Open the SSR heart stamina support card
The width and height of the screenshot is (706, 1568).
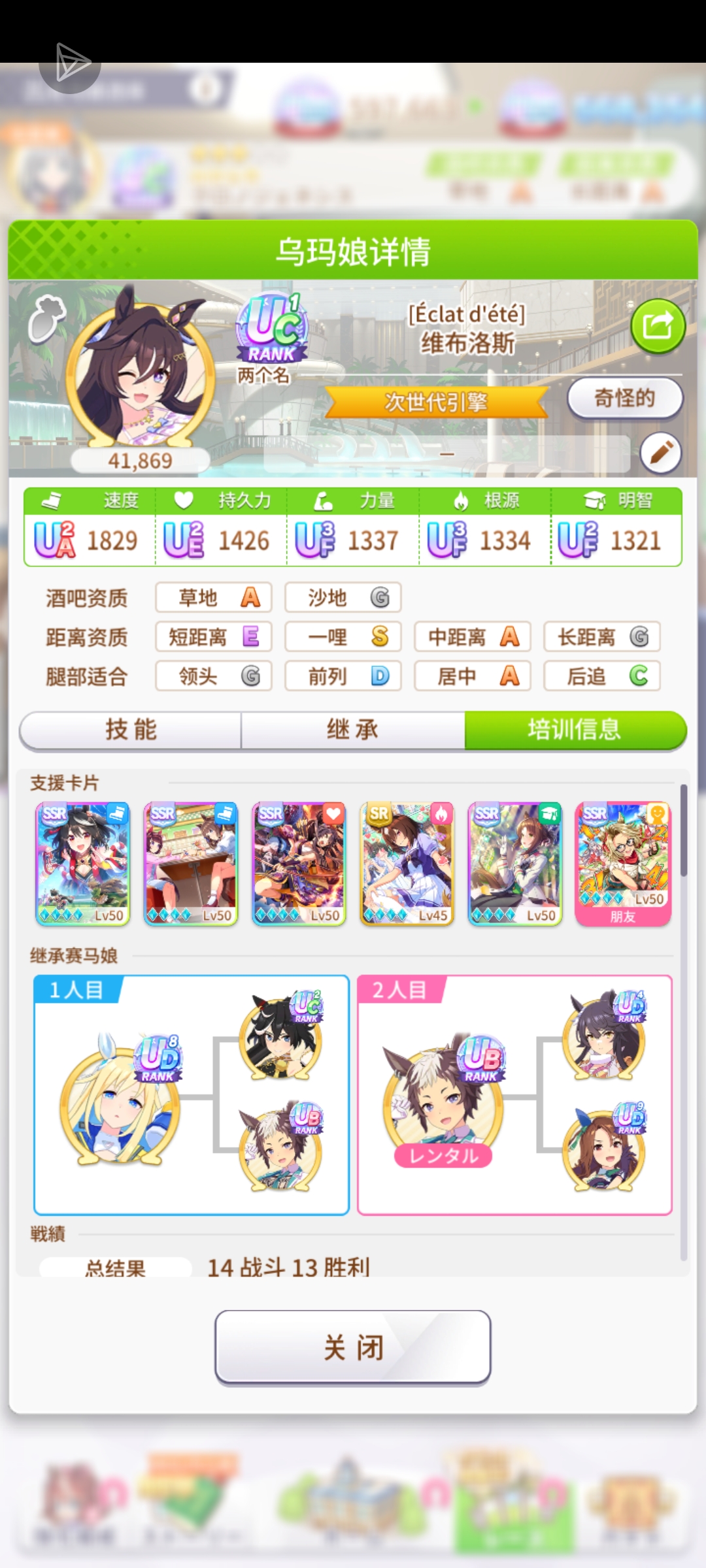pyautogui.click(x=299, y=862)
